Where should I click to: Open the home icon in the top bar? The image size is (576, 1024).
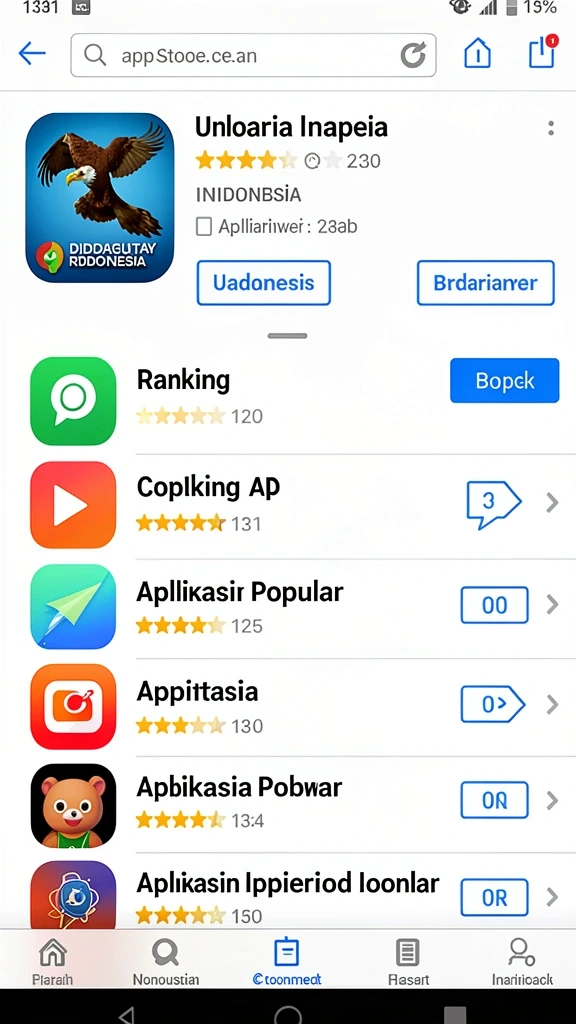[477, 54]
